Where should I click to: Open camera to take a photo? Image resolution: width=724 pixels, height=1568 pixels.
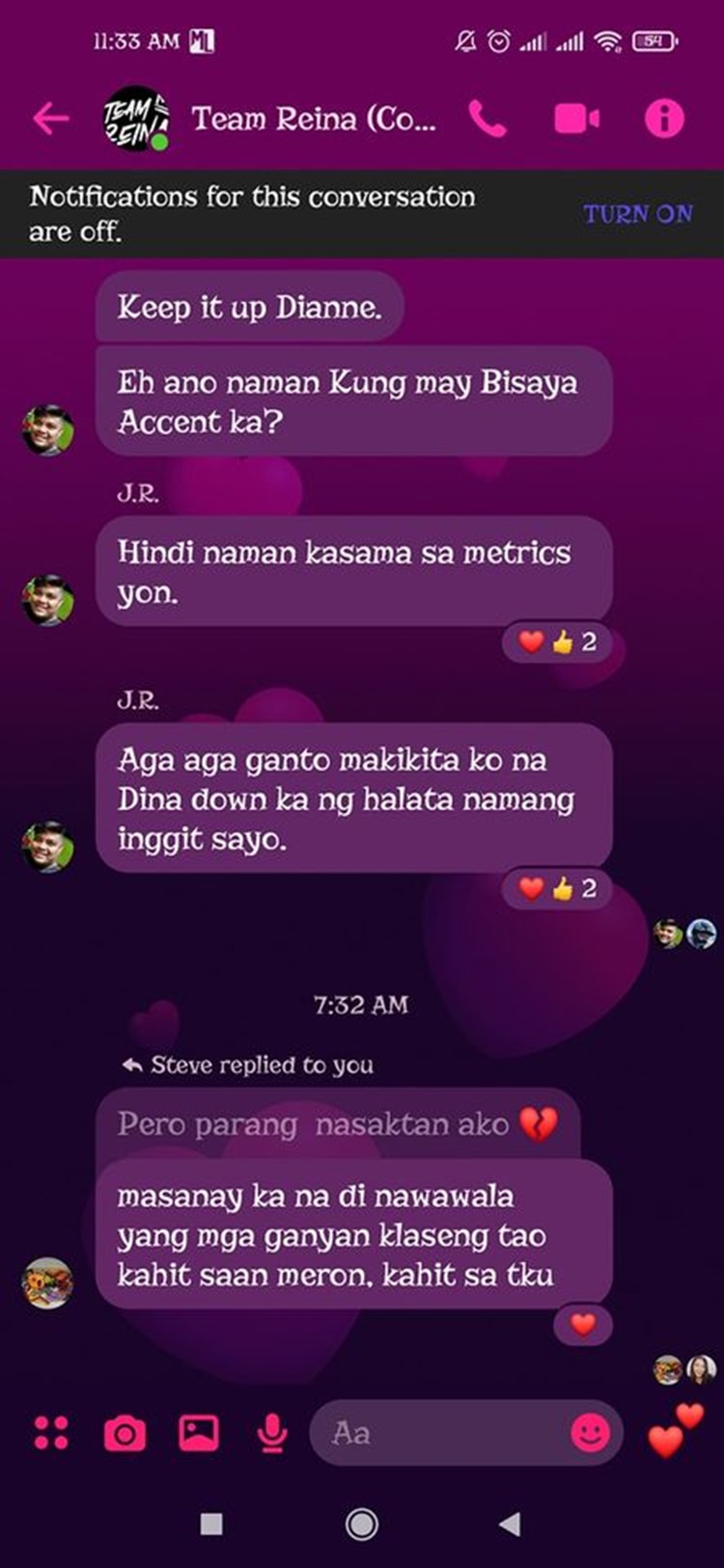[x=125, y=1433]
